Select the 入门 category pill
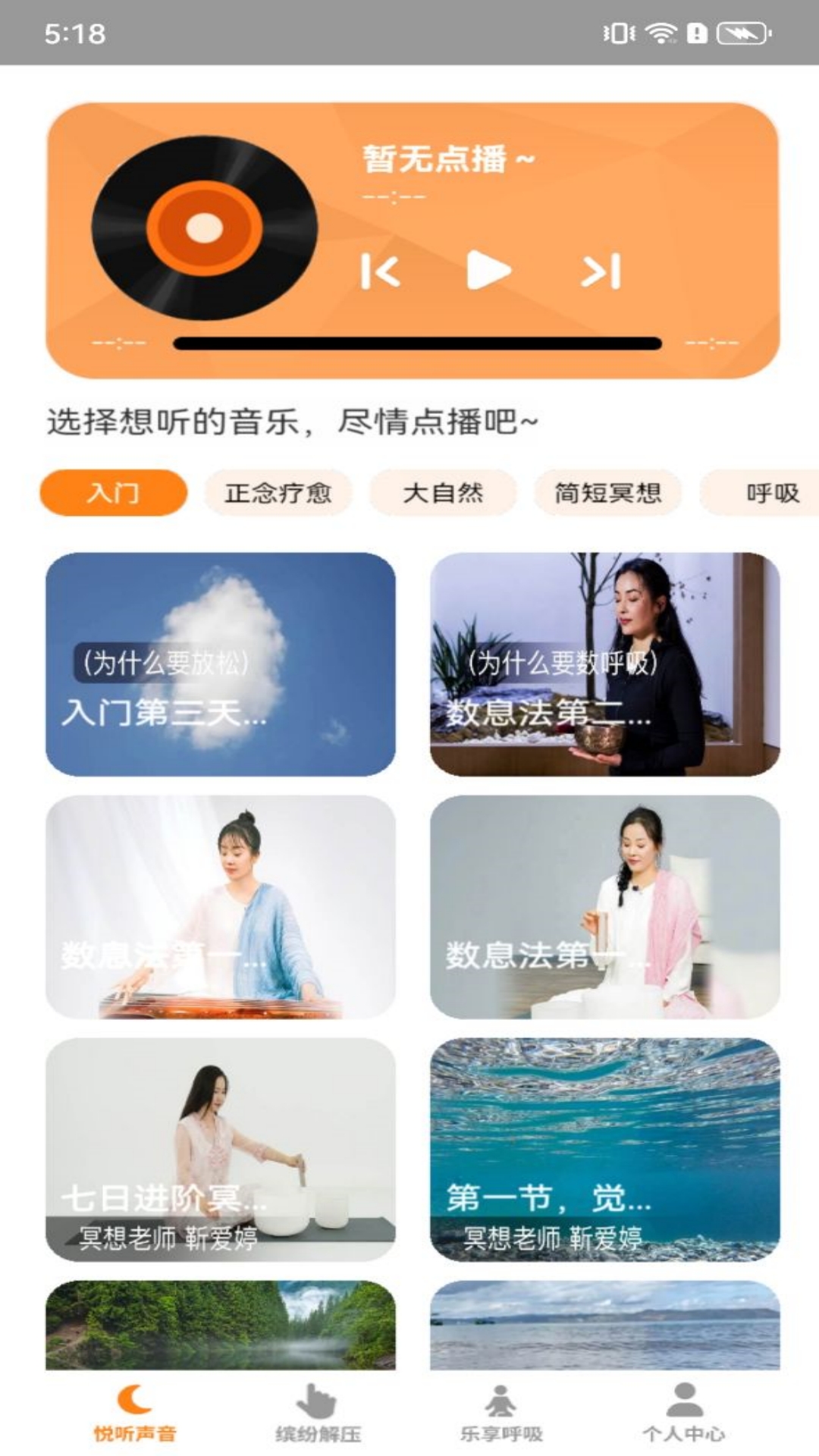 coord(115,493)
